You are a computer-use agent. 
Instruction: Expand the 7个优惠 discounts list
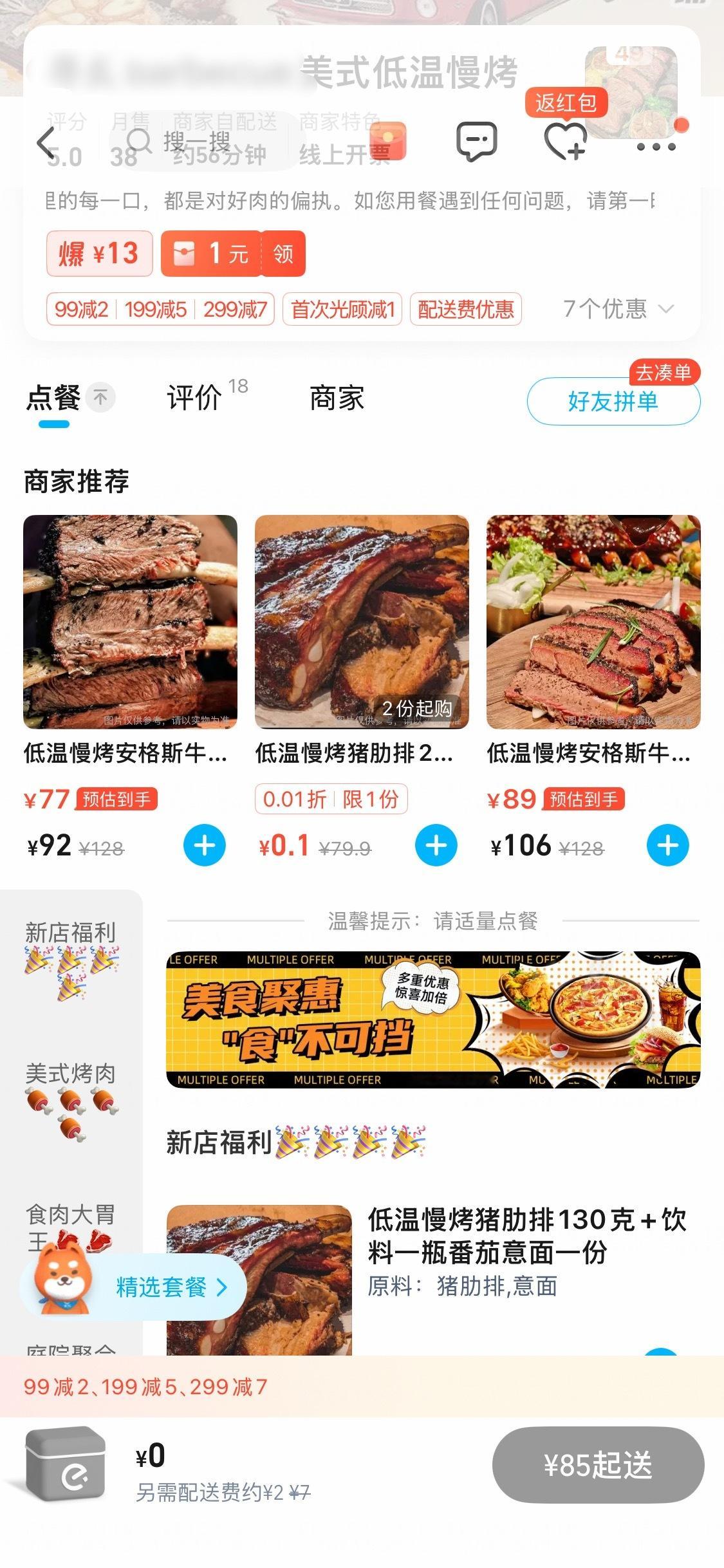click(x=618, y=310)
